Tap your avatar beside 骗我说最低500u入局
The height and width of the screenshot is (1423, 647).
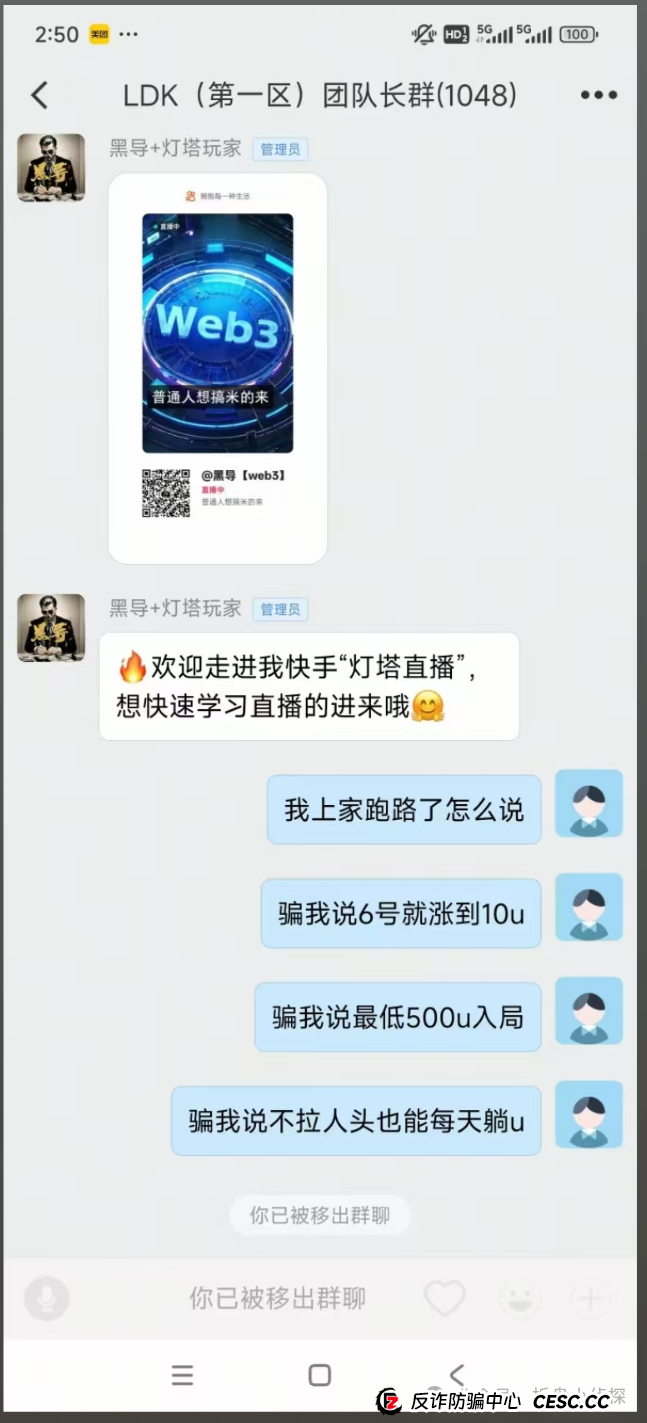589,1012
